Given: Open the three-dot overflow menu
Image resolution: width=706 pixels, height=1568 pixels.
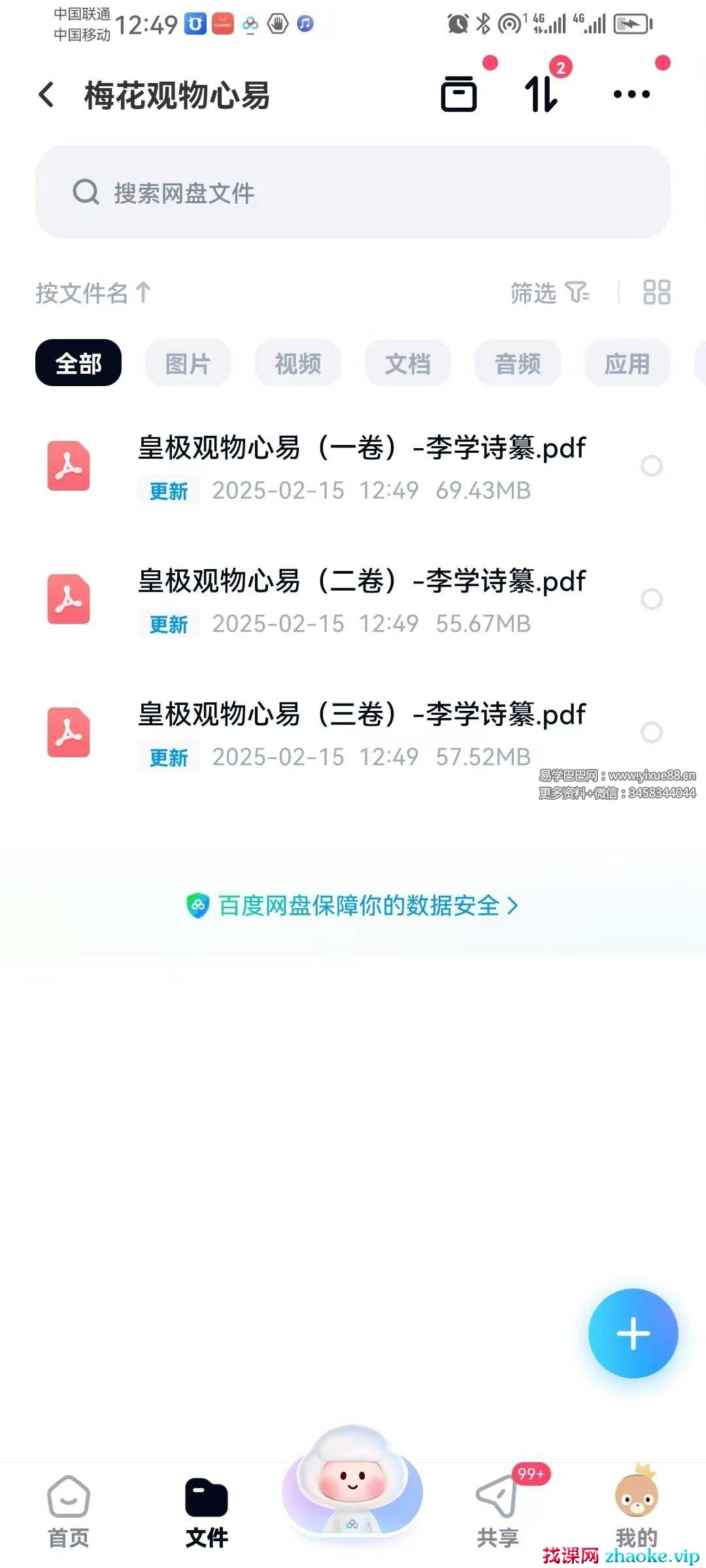Looking at the screenshot, I should click(x=631, y=94).
